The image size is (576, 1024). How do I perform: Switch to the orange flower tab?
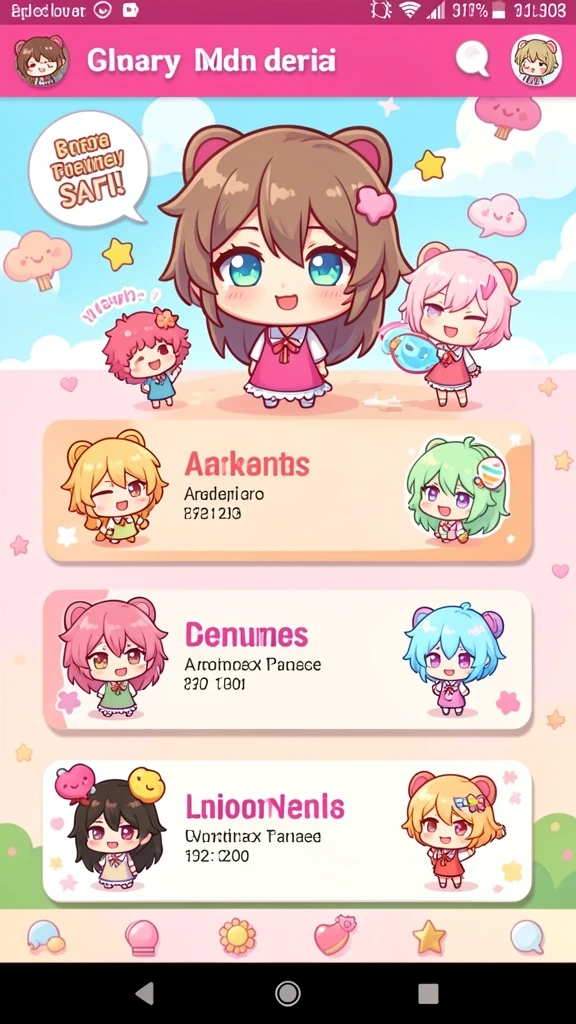pyautogui.click(x=237, y=936)
